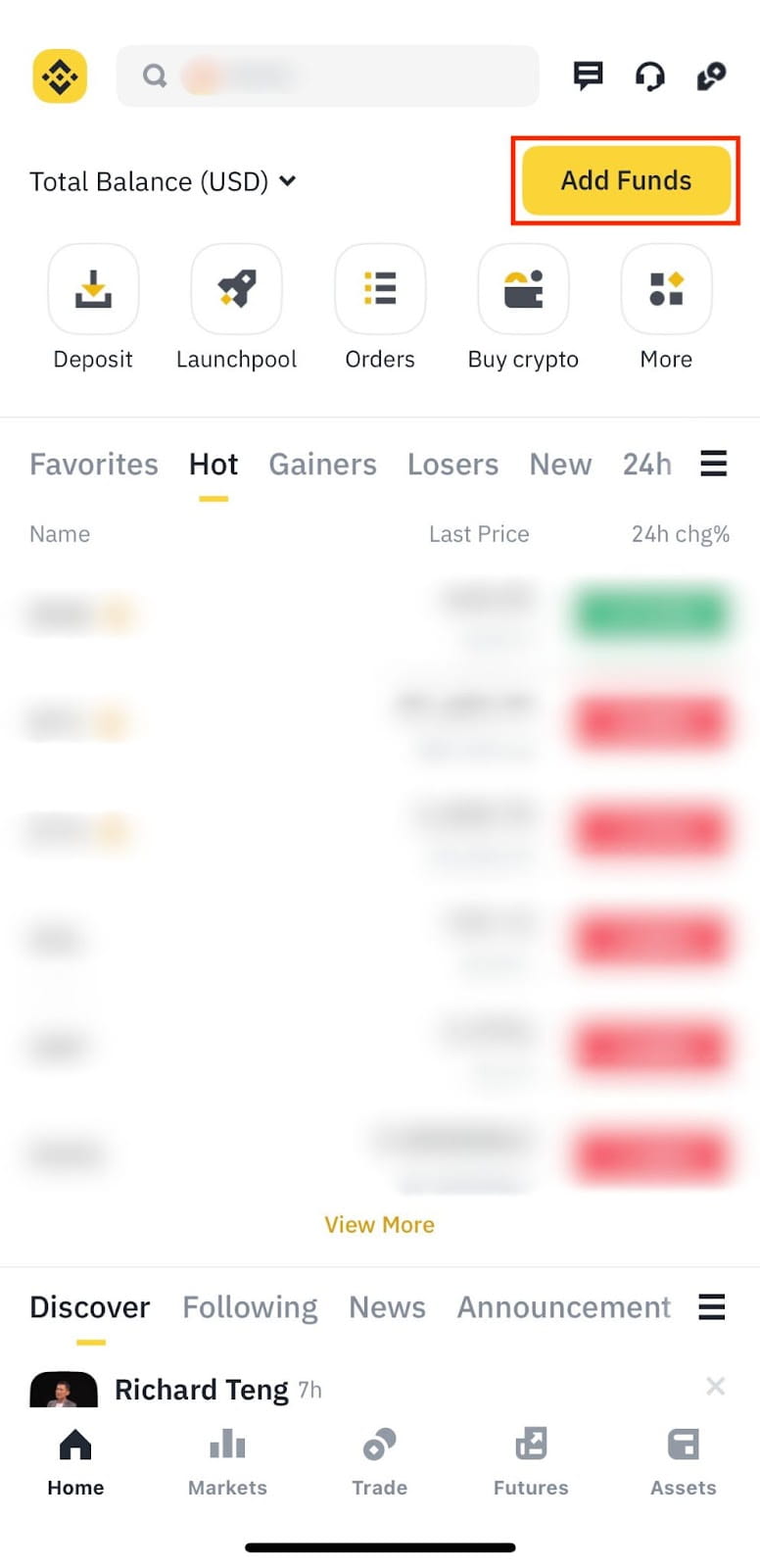Dismiss the Richard Teng post

(x=716, y=1386)
